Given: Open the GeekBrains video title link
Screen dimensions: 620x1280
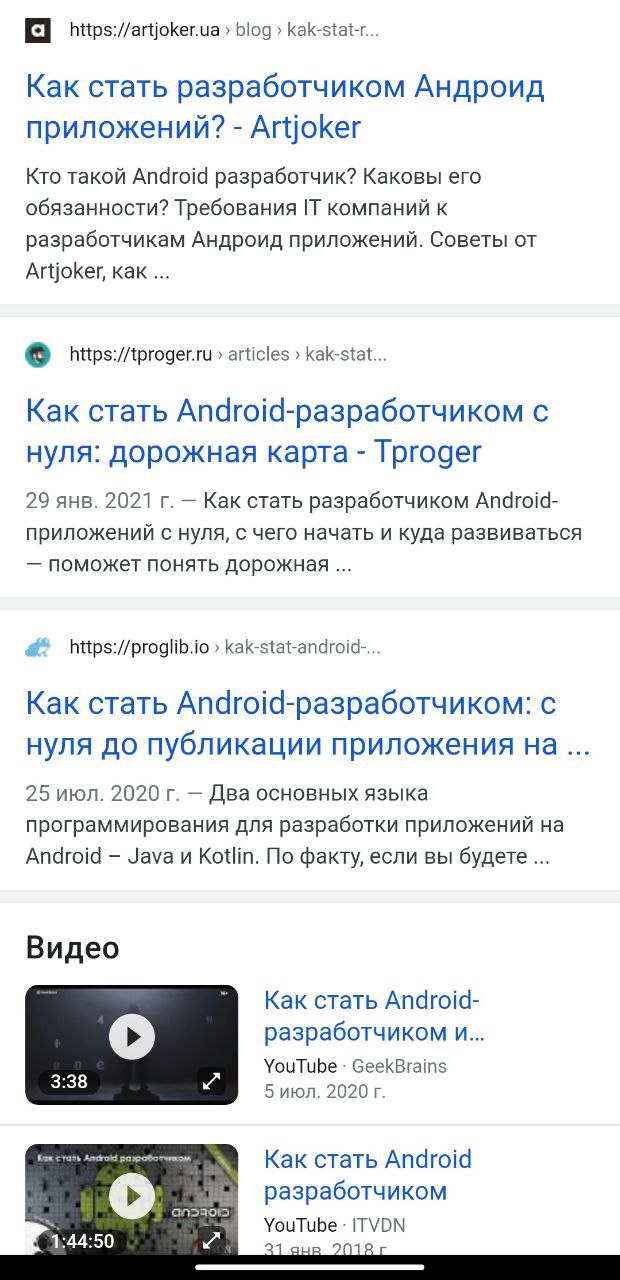Looking at the screenshot, I should tap(373, 1016).
